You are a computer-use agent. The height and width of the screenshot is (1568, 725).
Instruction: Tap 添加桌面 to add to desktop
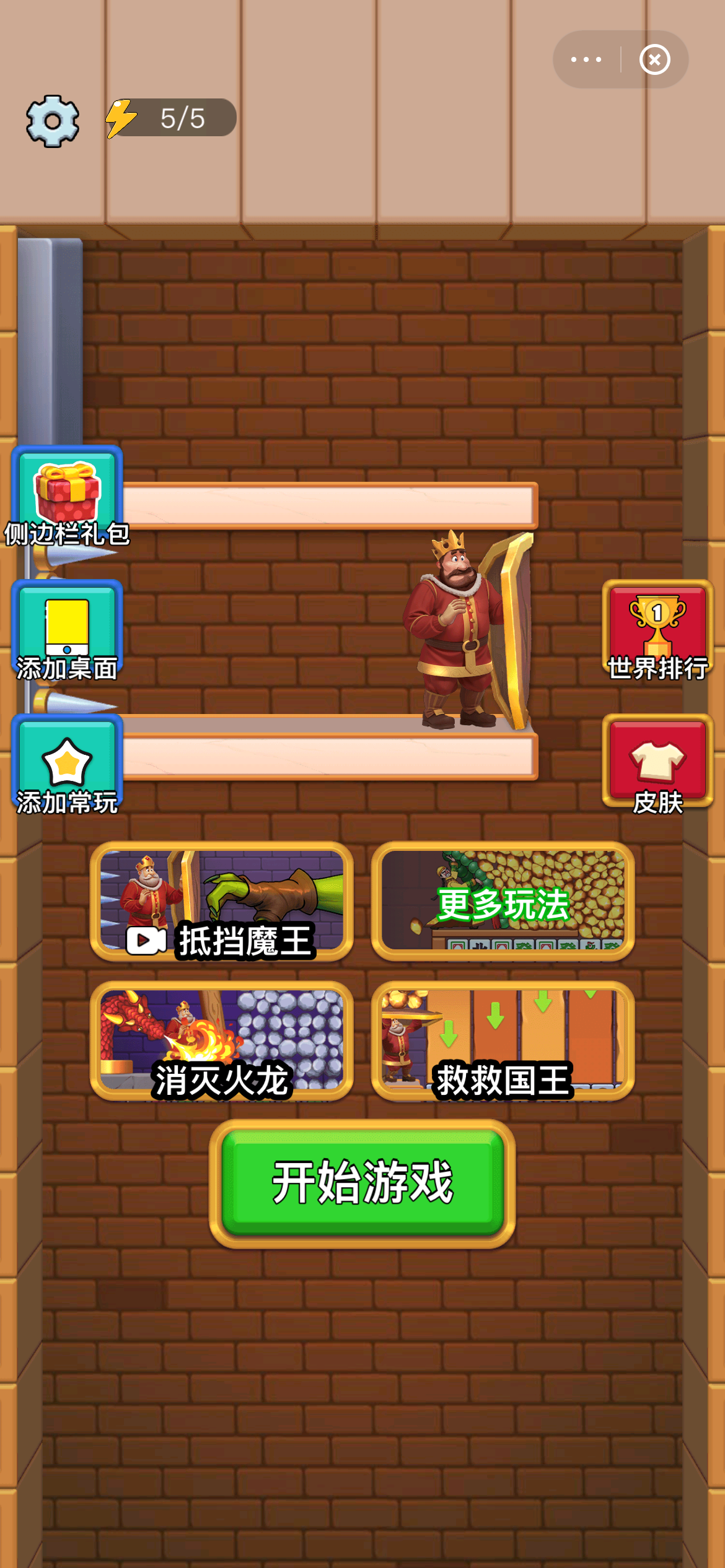coord(67,633)
